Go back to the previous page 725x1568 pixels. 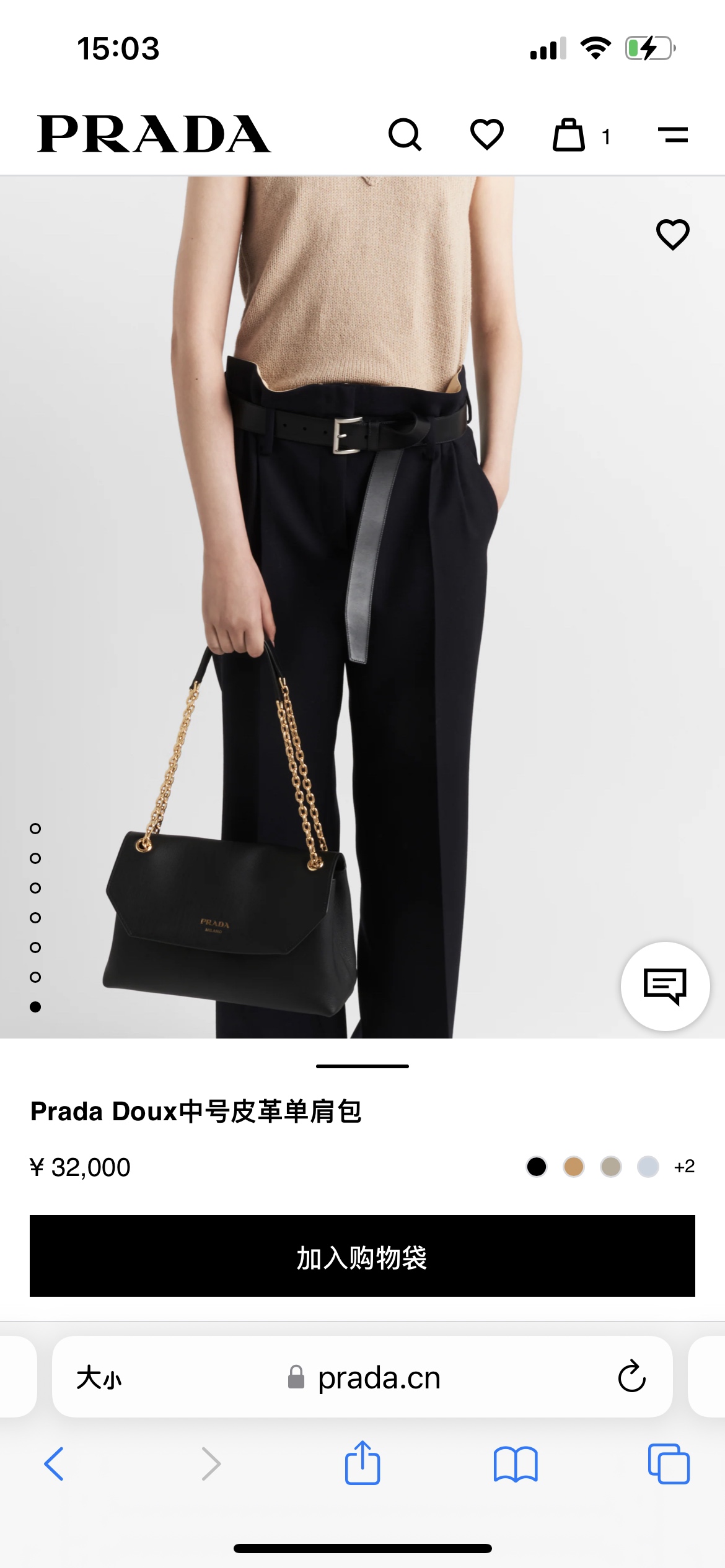55,1464
